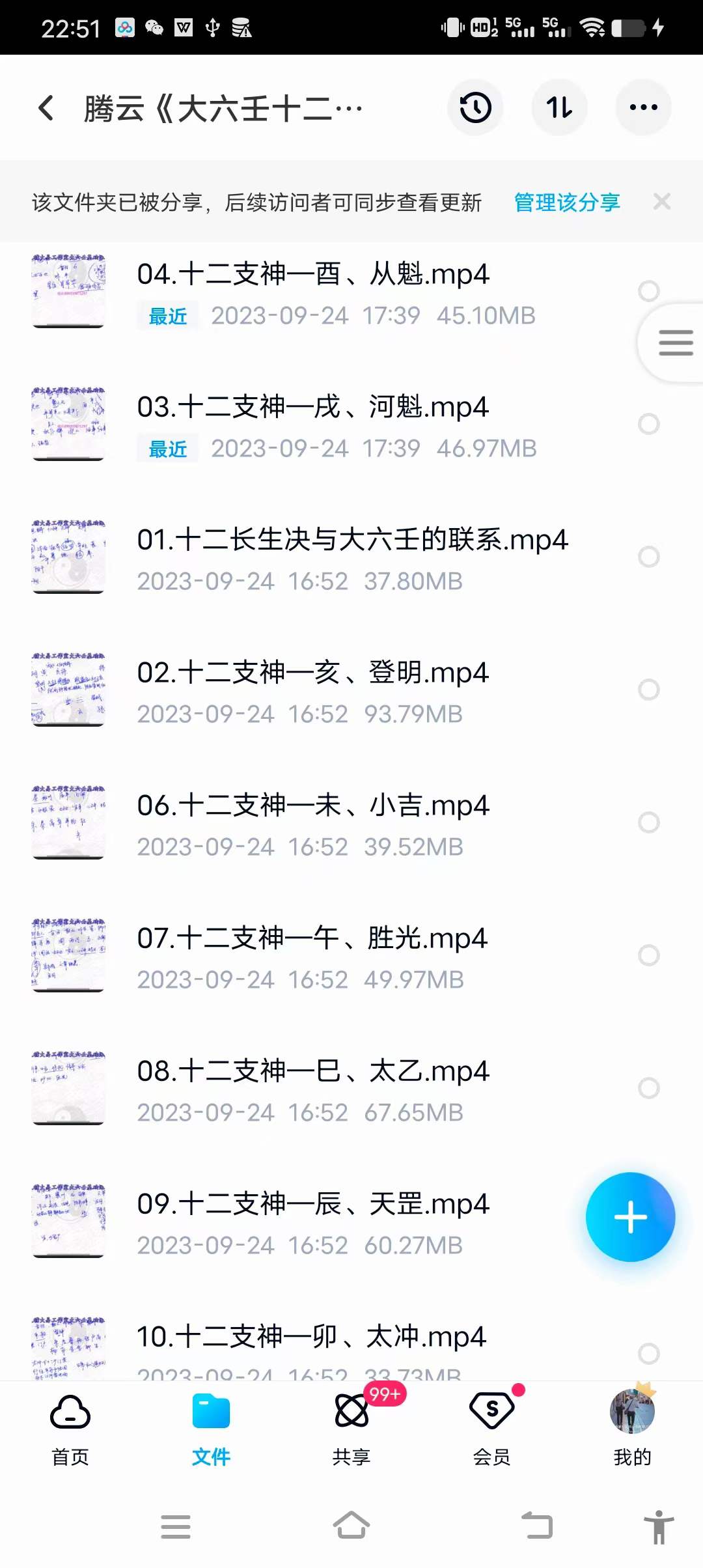Dismiss the share notice with the × button
The height and width of the screenshot is (1568, 703).
pos(662,201)
